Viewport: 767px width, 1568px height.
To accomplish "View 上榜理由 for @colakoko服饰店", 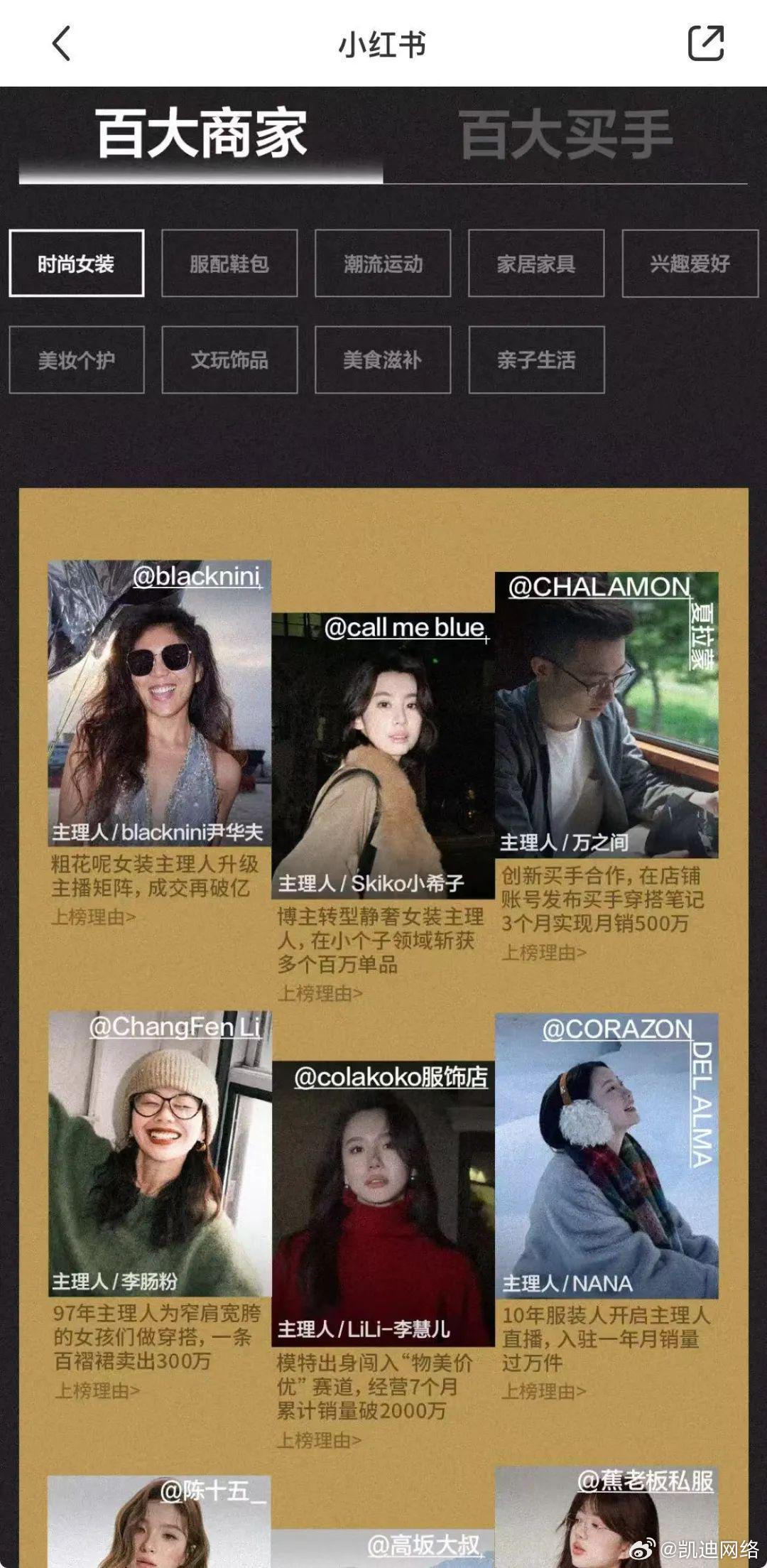I will coord(320,1439).
